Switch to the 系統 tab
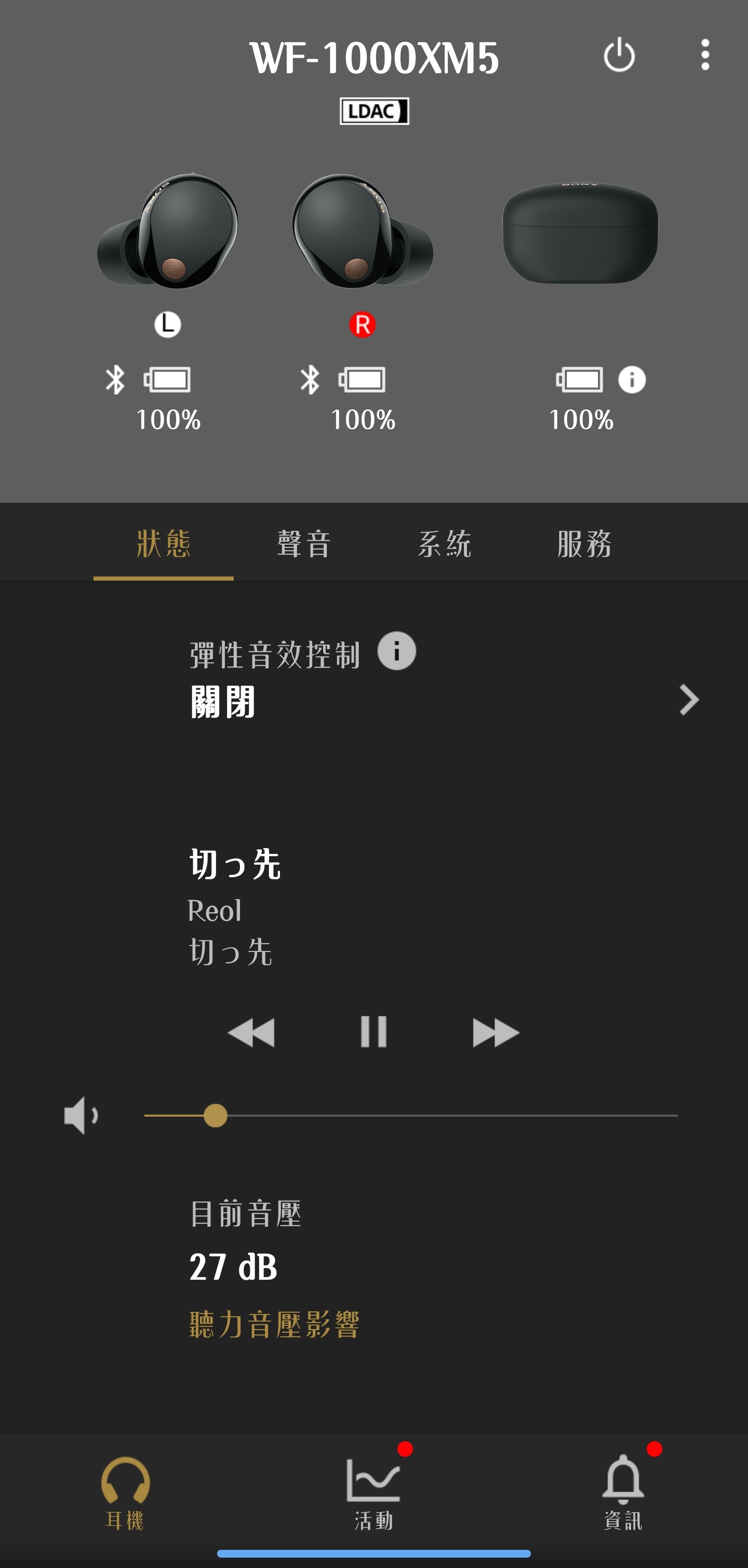 [444, 543]
